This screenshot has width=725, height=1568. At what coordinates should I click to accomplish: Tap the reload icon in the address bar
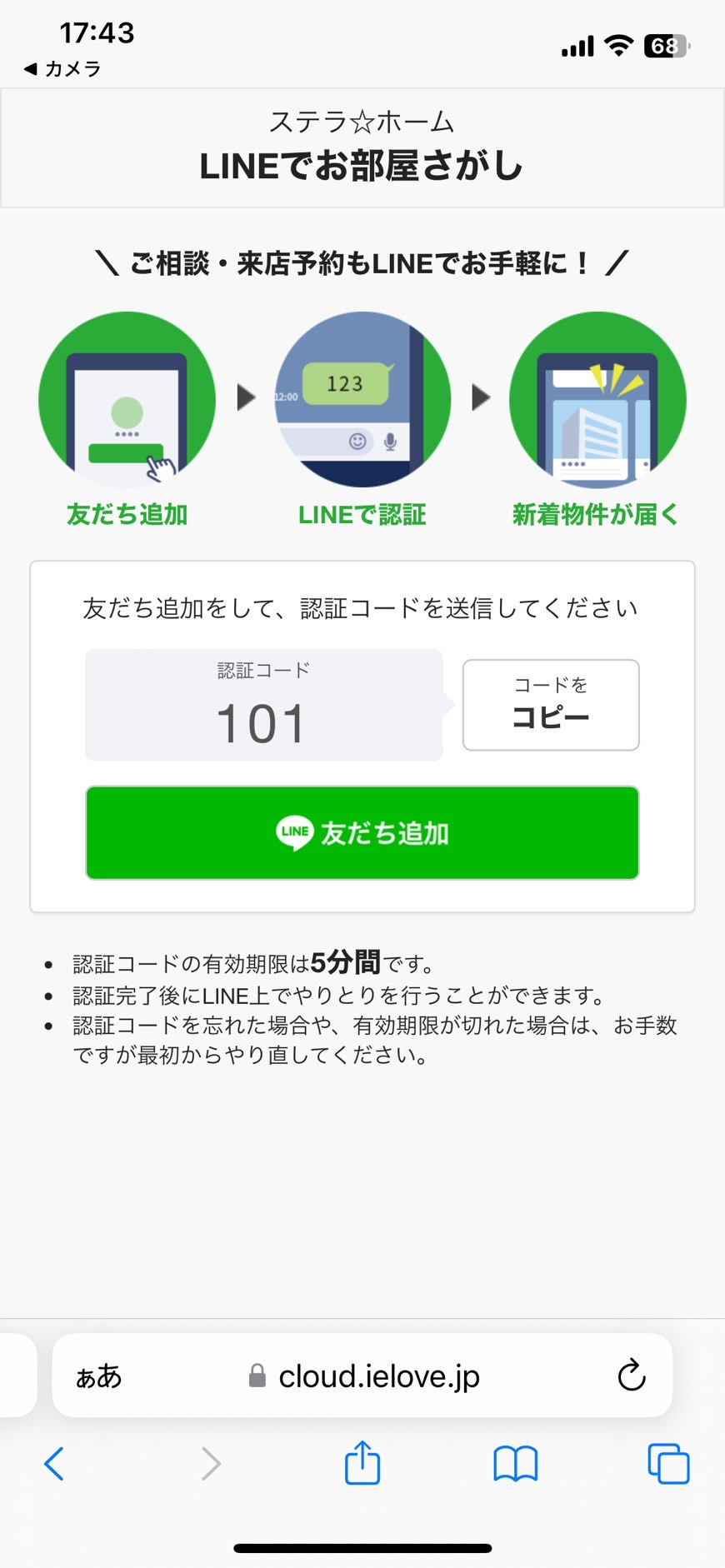632,1376
